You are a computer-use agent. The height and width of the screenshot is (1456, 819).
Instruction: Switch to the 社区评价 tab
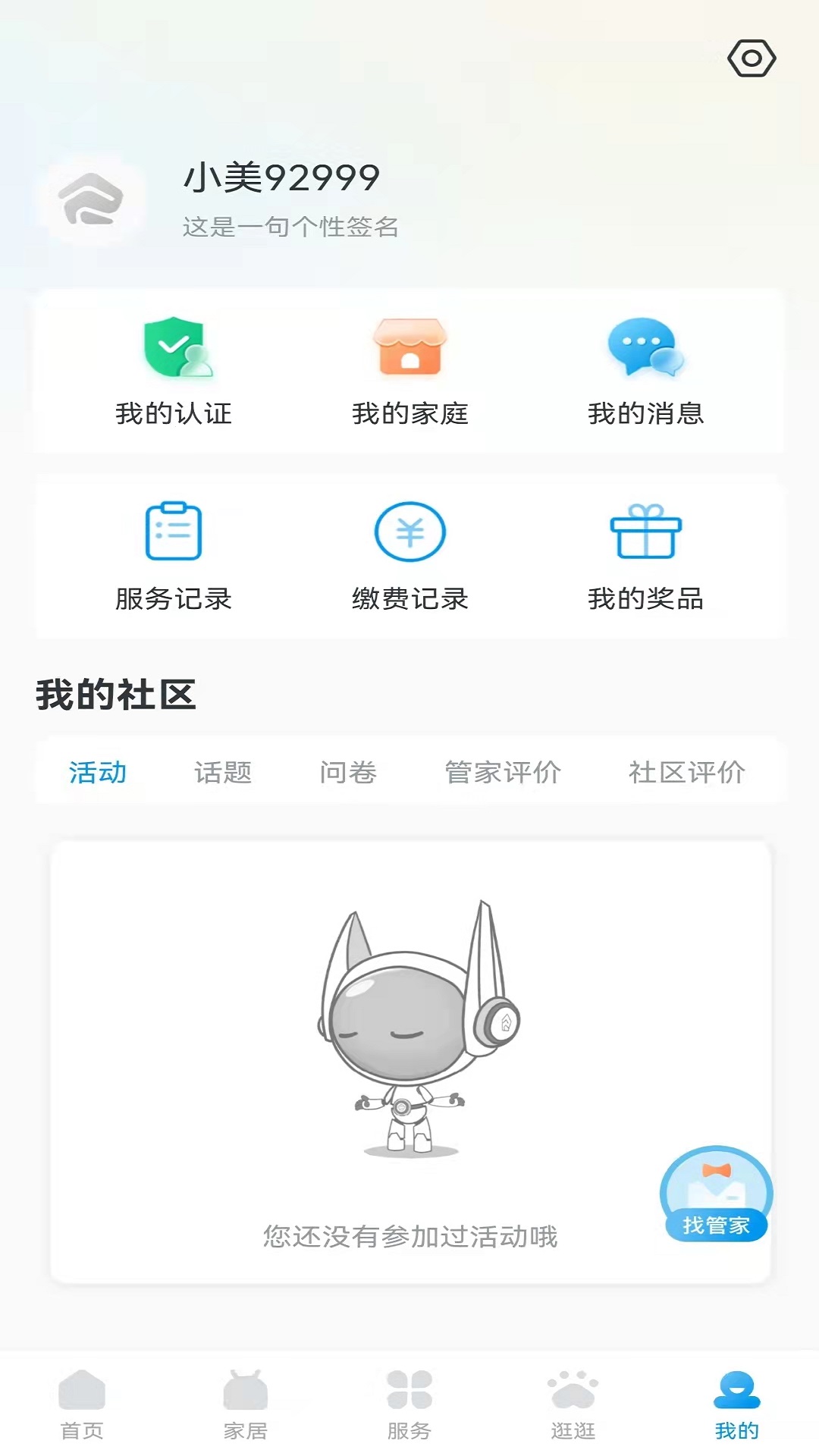coord(686,772)
